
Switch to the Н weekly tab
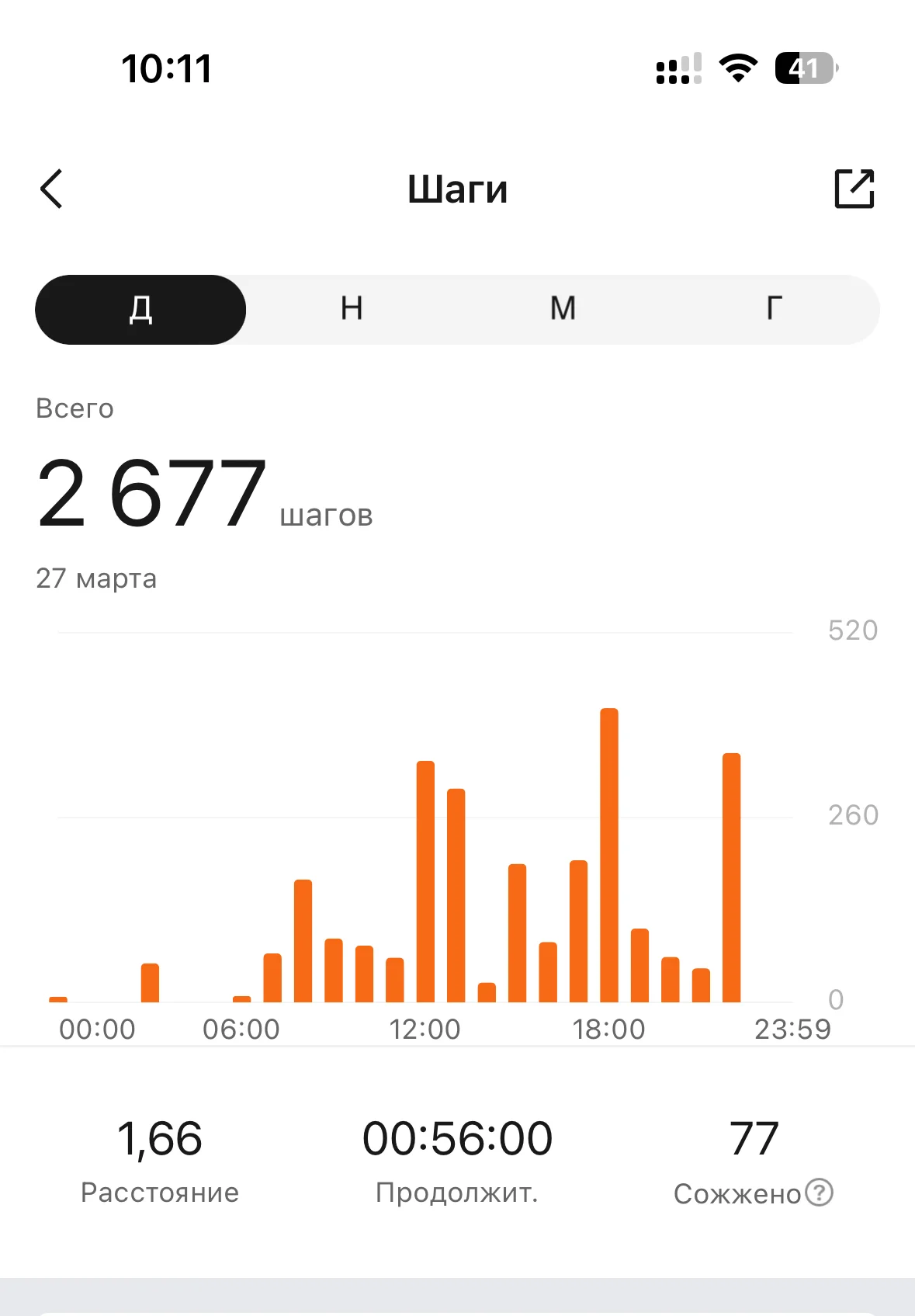click(x=352, y=309)
